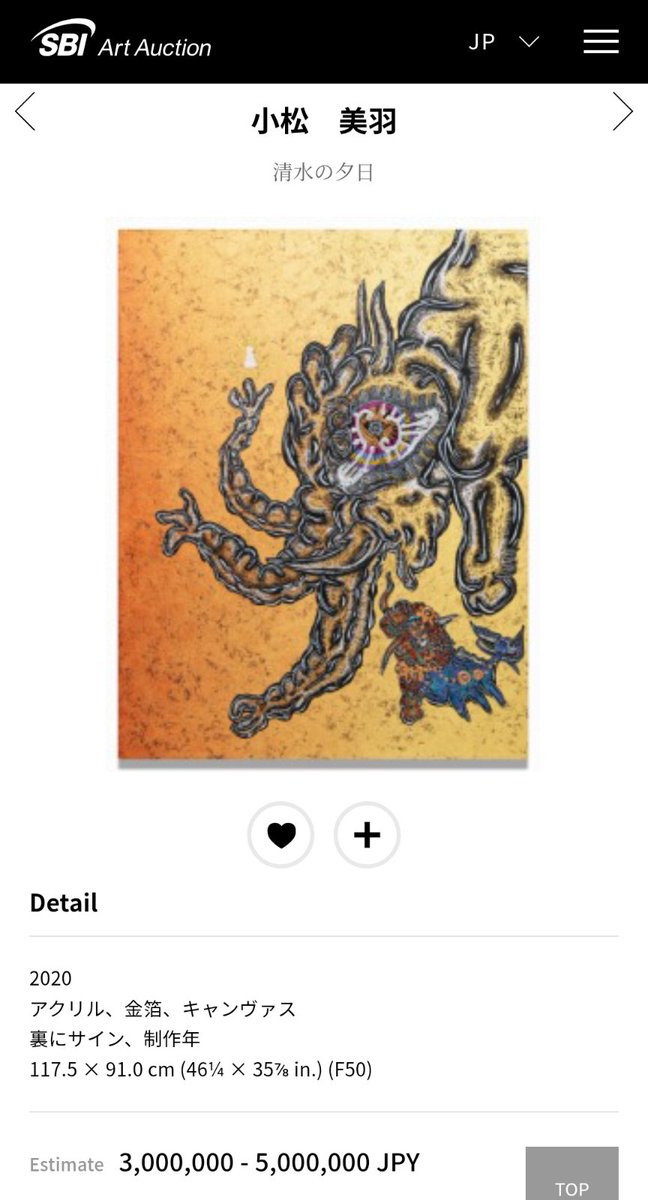Screen dimensions: 648x1200
Task: Open SBI Art Auction home logo
Action: pos(121,40)
